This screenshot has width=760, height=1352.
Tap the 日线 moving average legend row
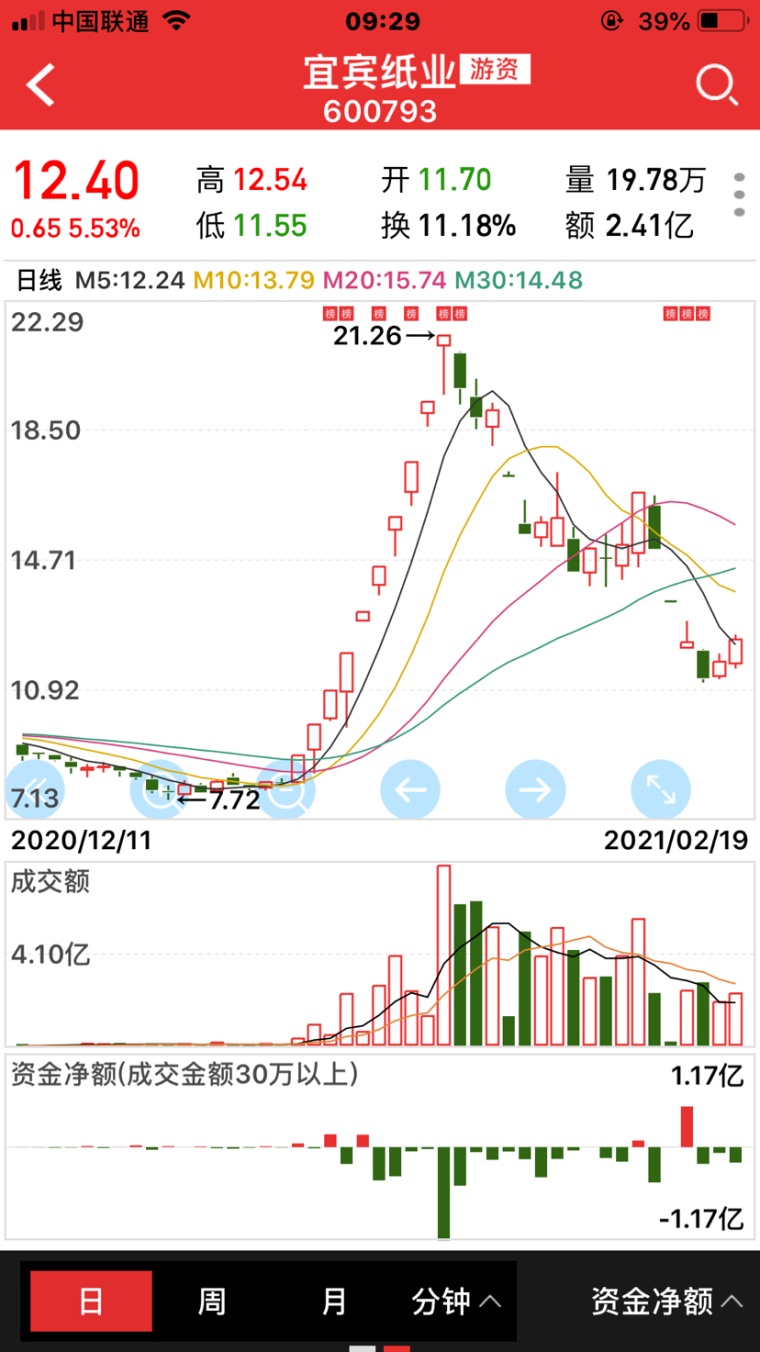click(x=297, y=280)
